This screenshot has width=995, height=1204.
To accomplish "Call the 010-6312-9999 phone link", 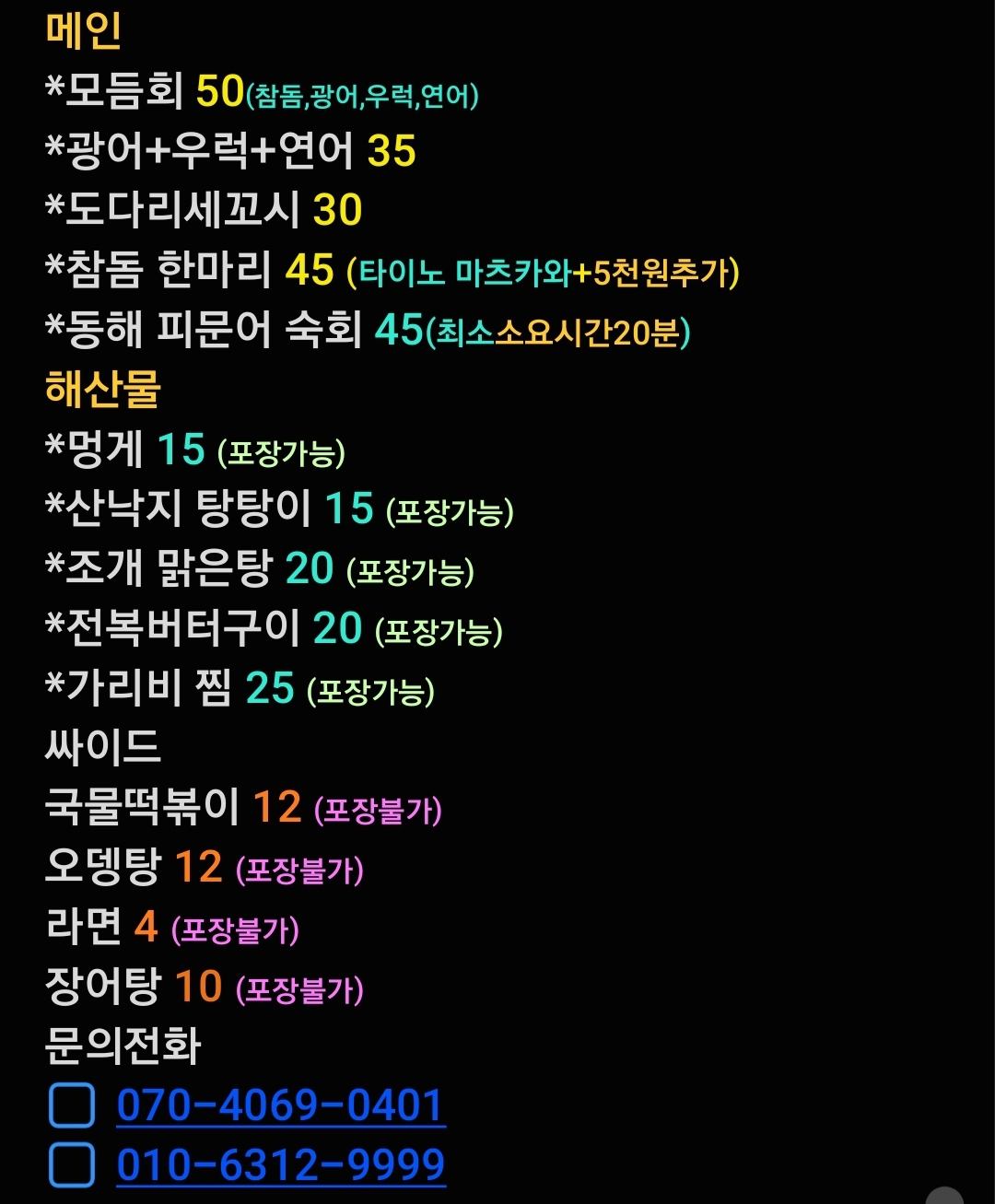I will pyautogui.click(x=280, y=1165).
